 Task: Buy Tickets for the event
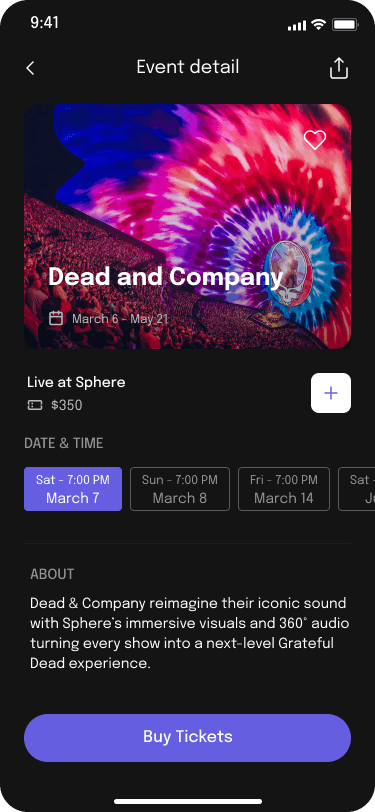coord(188,737)
